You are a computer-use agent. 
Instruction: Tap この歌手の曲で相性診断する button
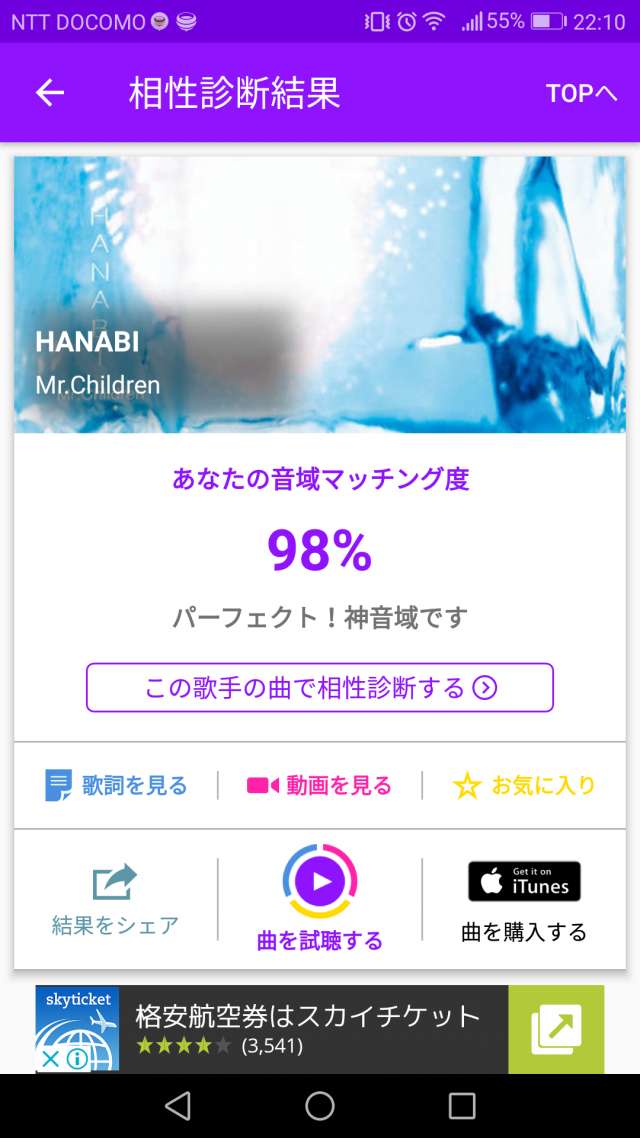coord(320,687)
